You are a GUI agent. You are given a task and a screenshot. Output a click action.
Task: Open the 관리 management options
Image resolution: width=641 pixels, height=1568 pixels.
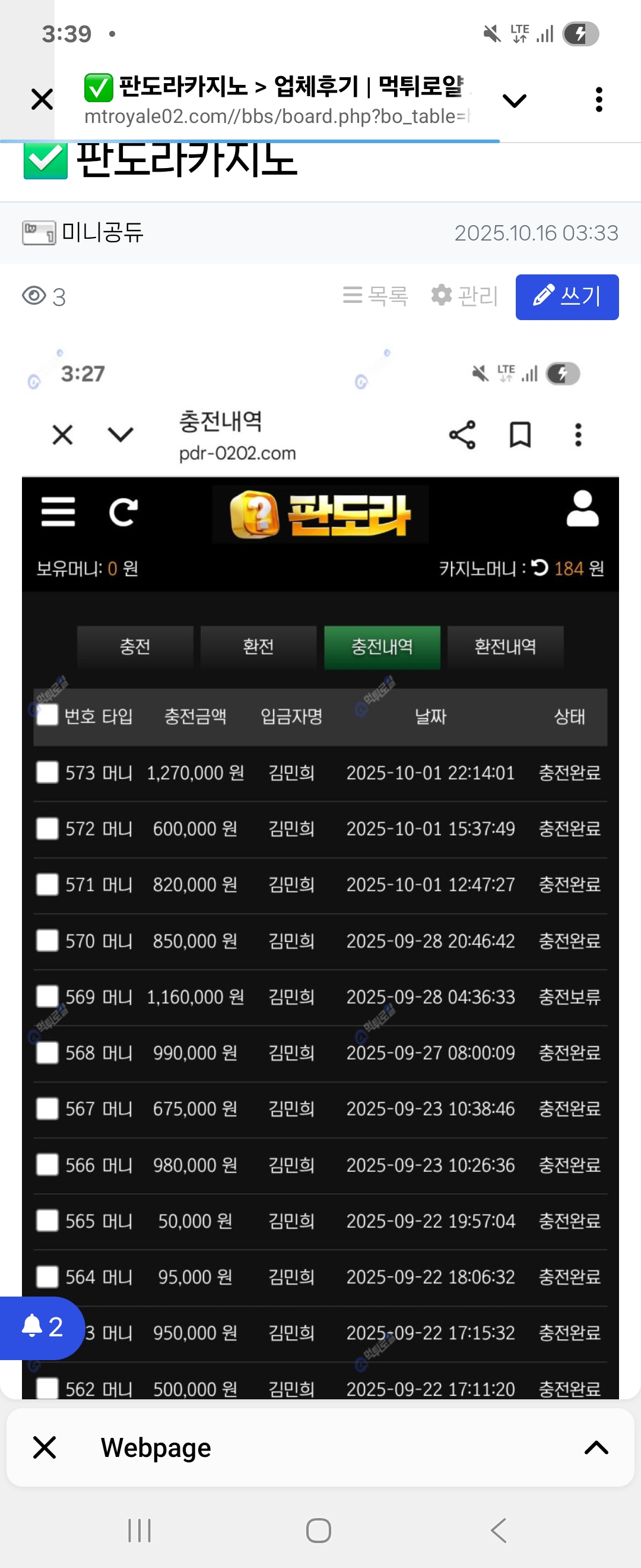click(x=465, y=296)
